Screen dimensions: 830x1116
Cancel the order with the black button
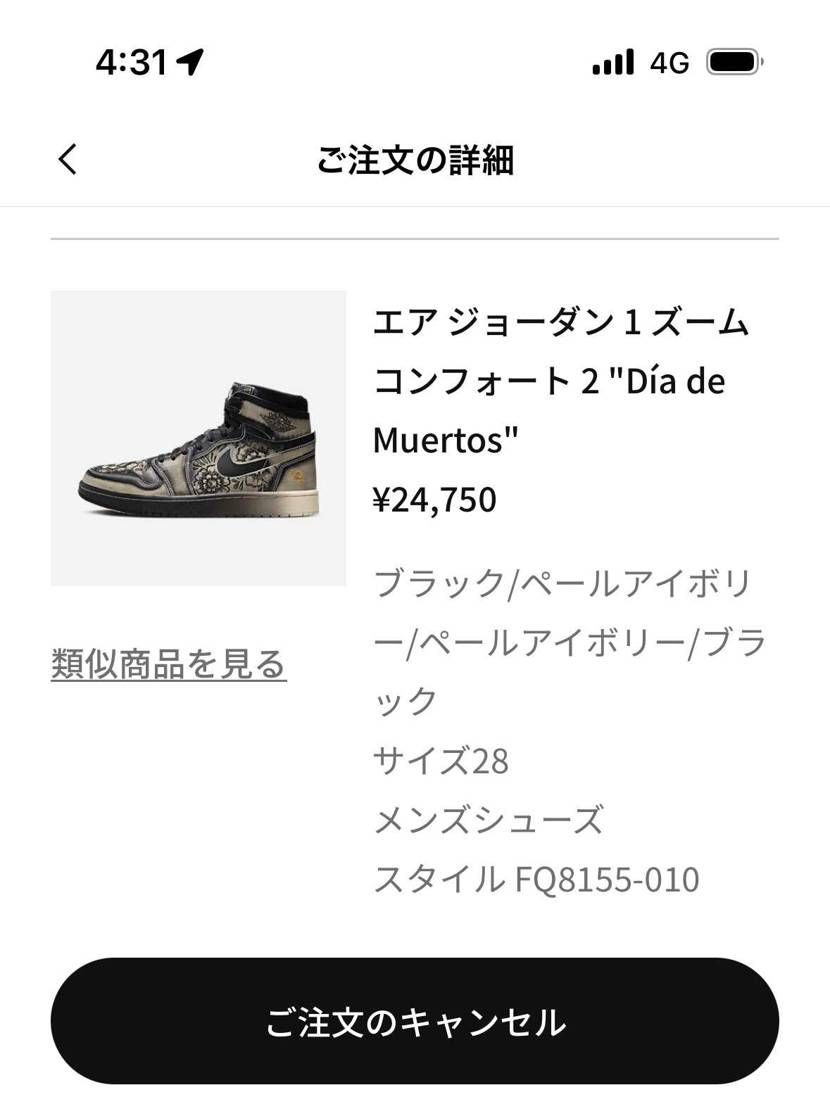click(x=415, y=1020)
